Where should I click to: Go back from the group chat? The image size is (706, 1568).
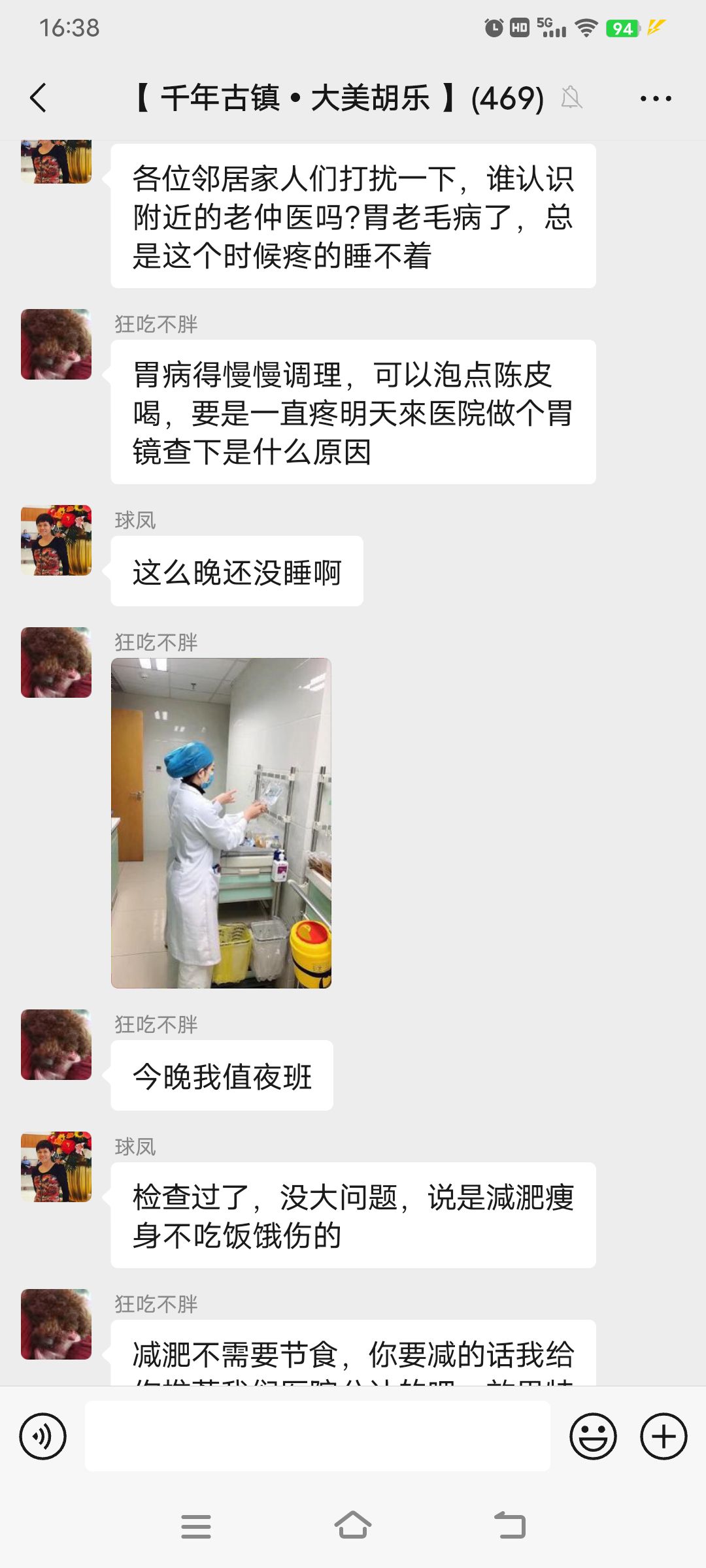click(x=39, y=98)
